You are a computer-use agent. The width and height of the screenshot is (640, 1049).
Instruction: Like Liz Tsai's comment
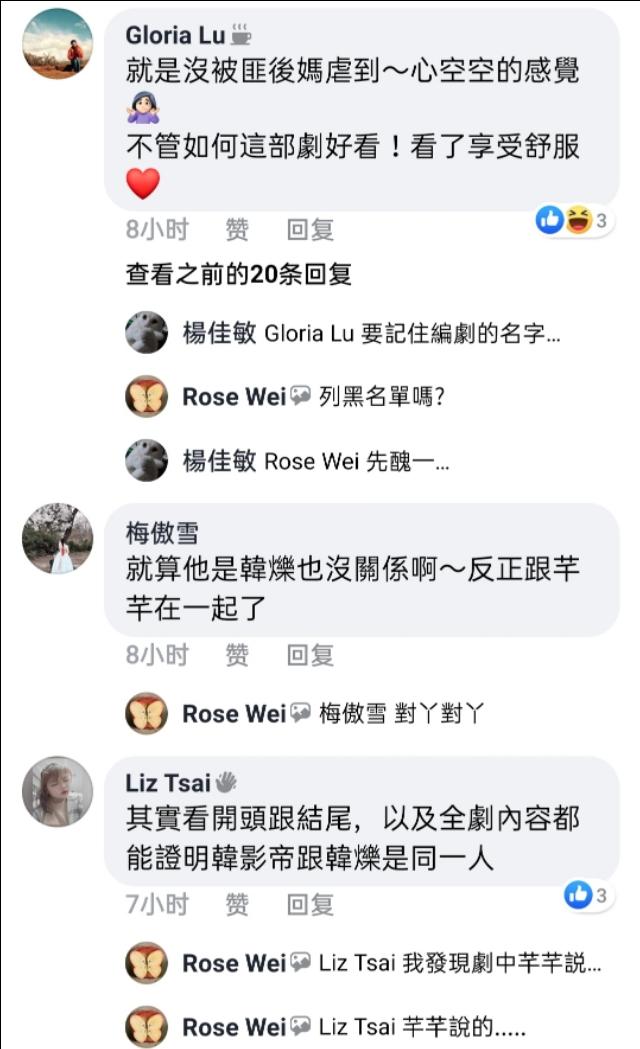(237, 905)
